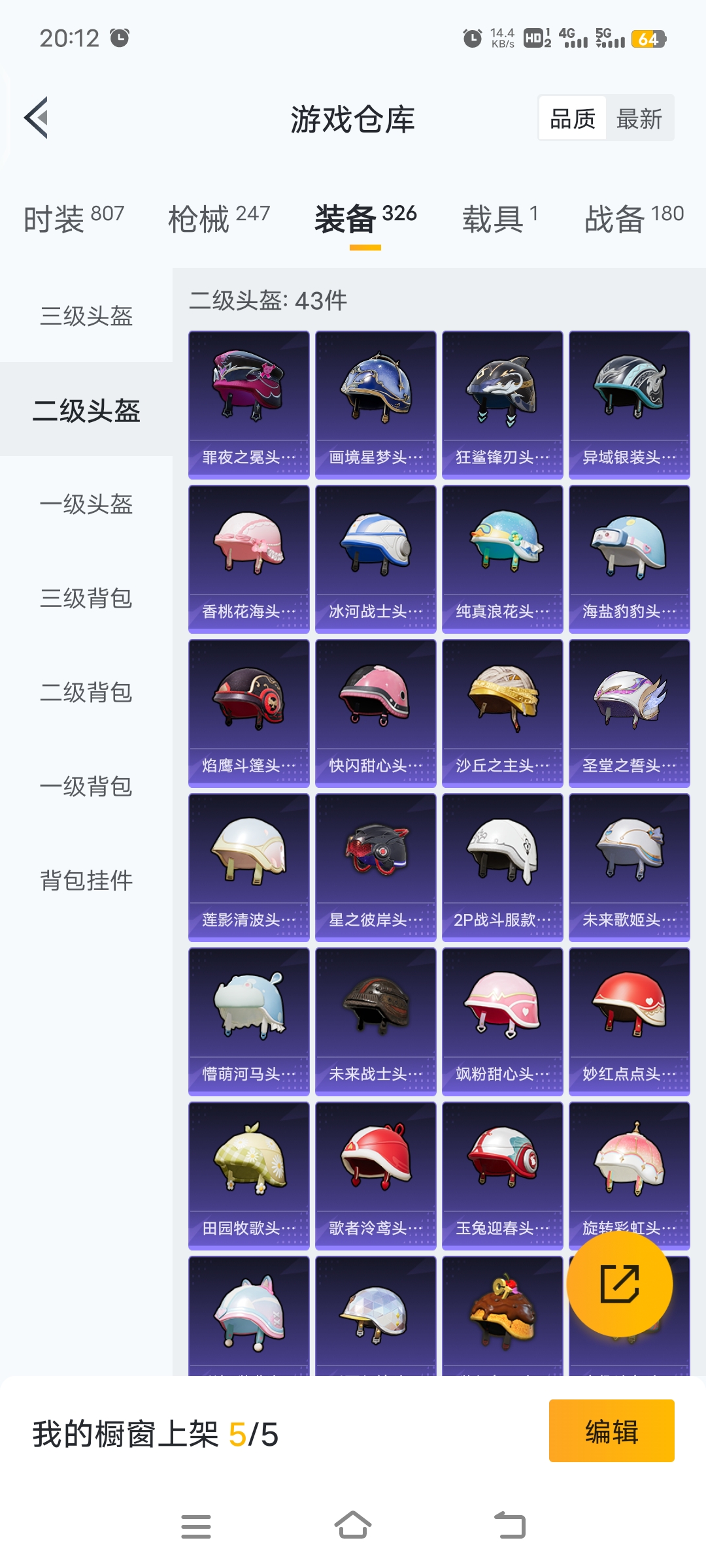Open the 罪夜之冕 helmet item
Viewport: 706px width, 1568px height.
(248, 405)
